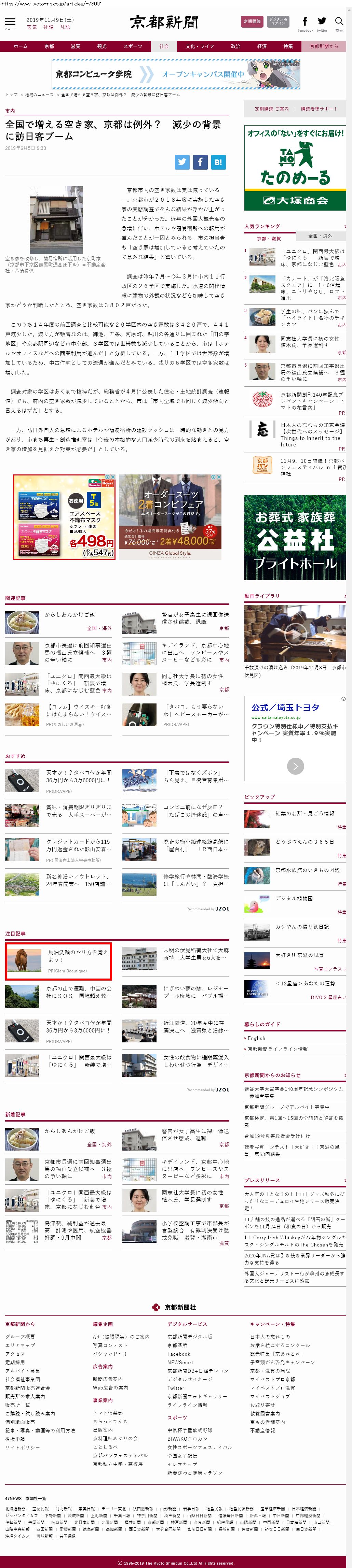Open the グループ概要 footer link
This screenshot has width=352, height=1568.
[20, 1336]
